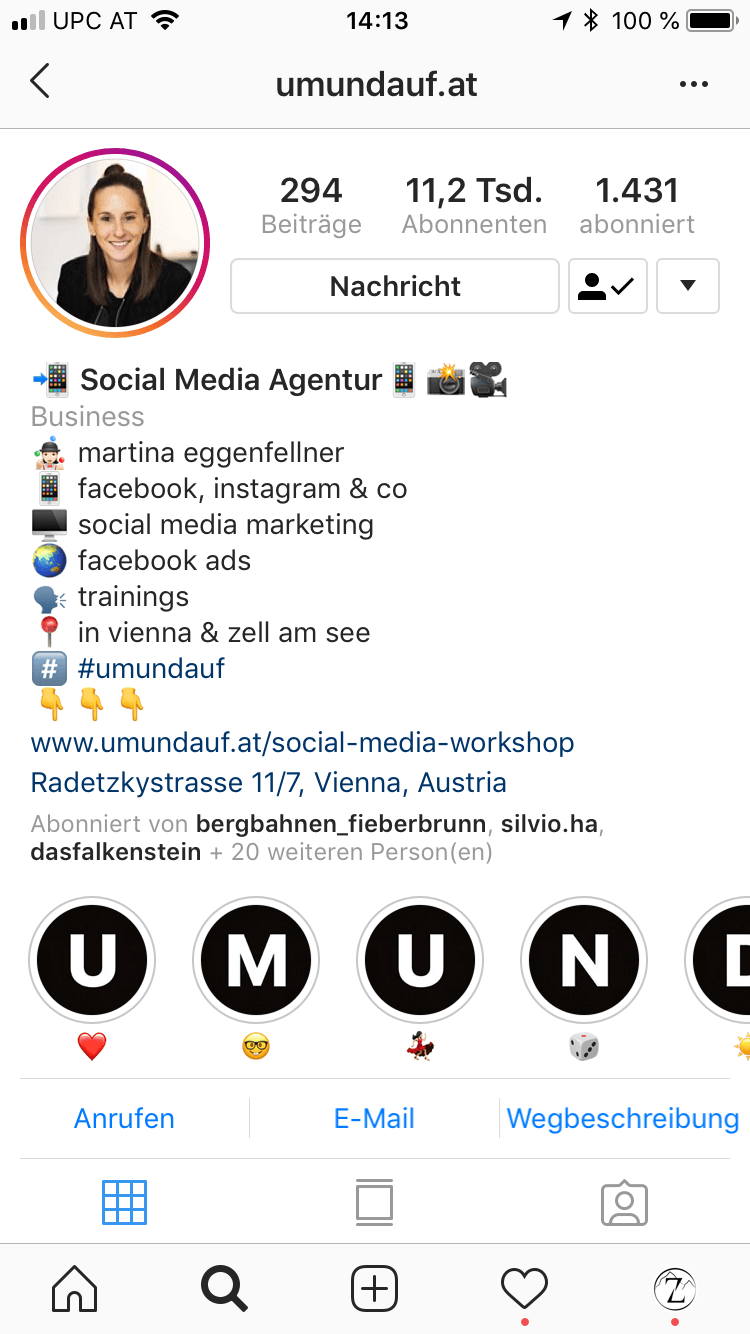This screenshot has height=1334, width=750.
Task: Open the #umundauf hashtag
Action: (151, 668)
